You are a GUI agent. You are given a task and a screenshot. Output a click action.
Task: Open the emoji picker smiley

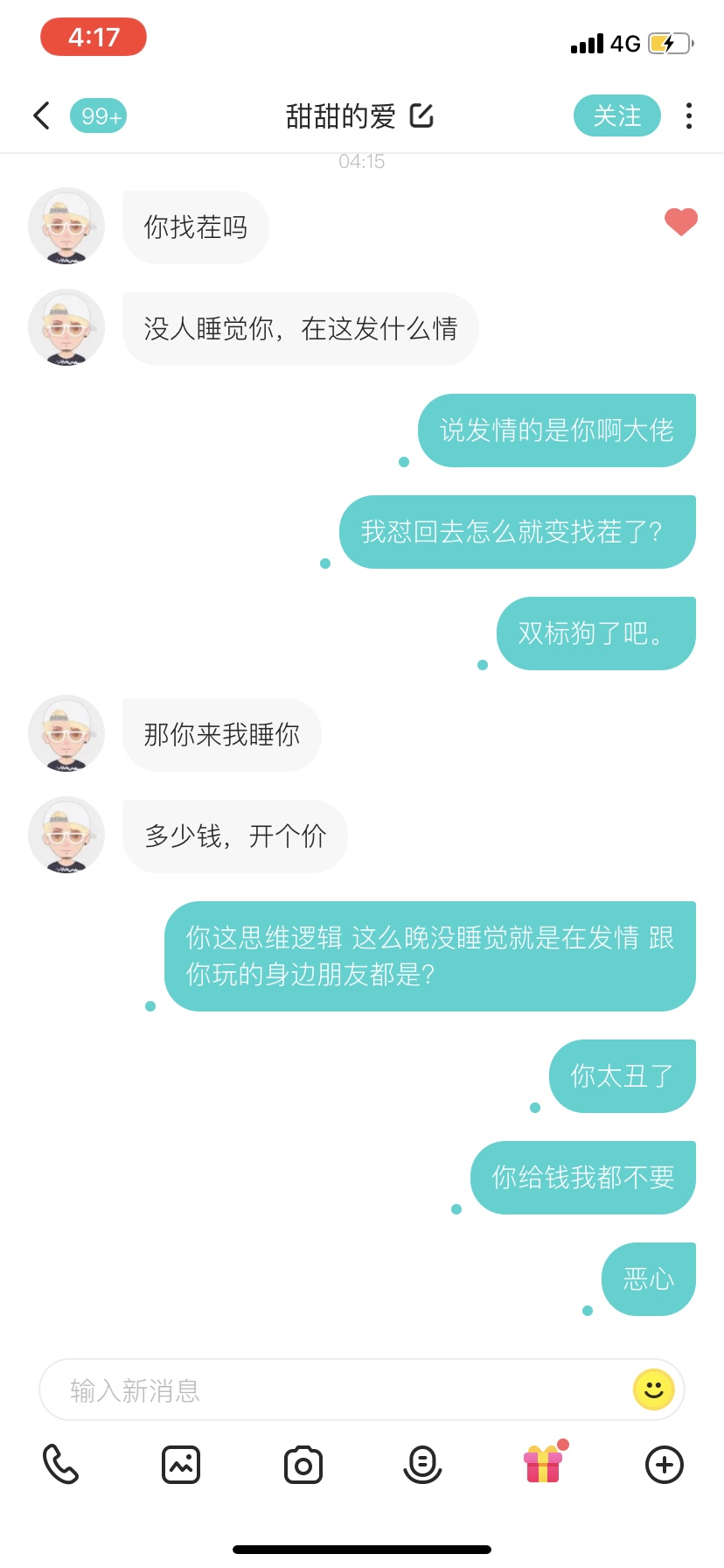pos(653,1389)
